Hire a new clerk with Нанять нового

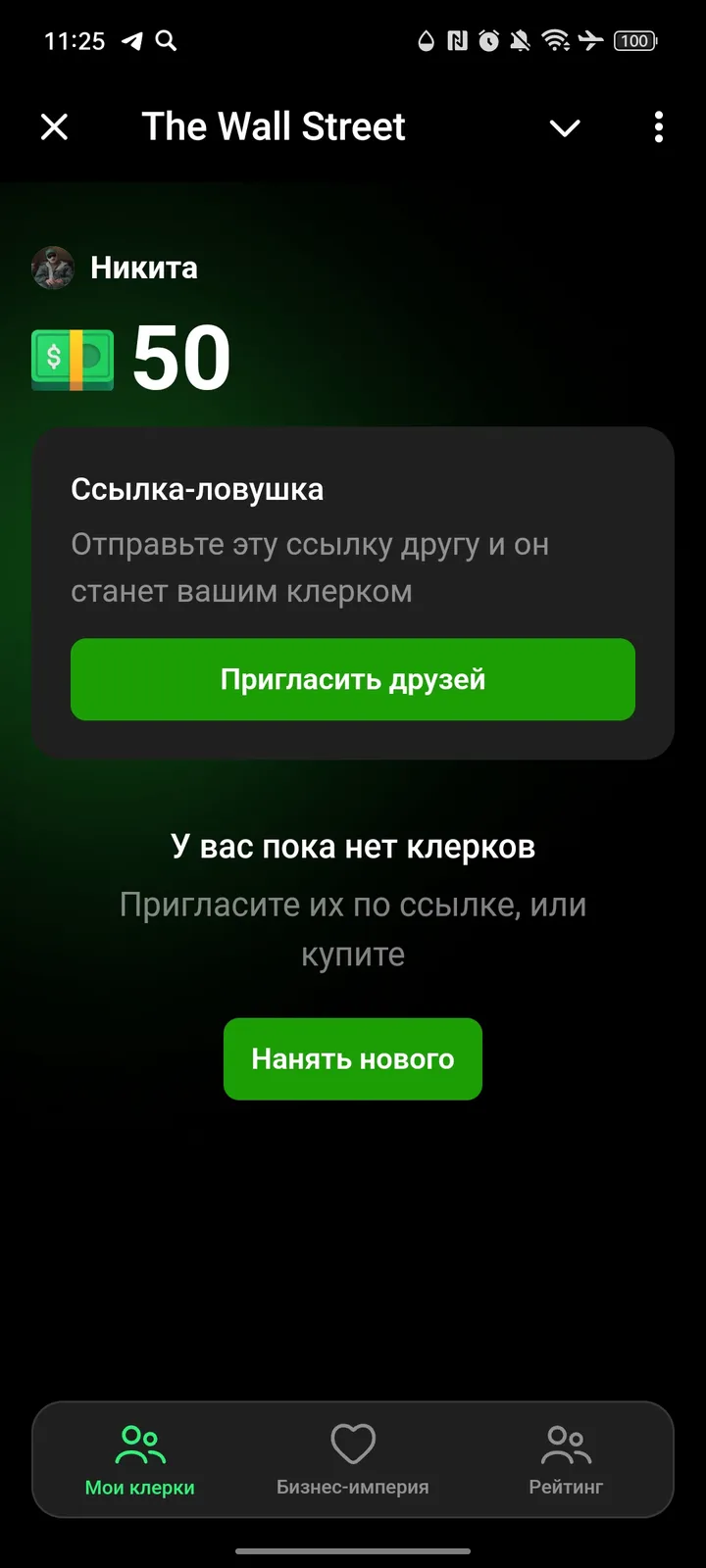pyautogui.click(x=353, y=1058)
